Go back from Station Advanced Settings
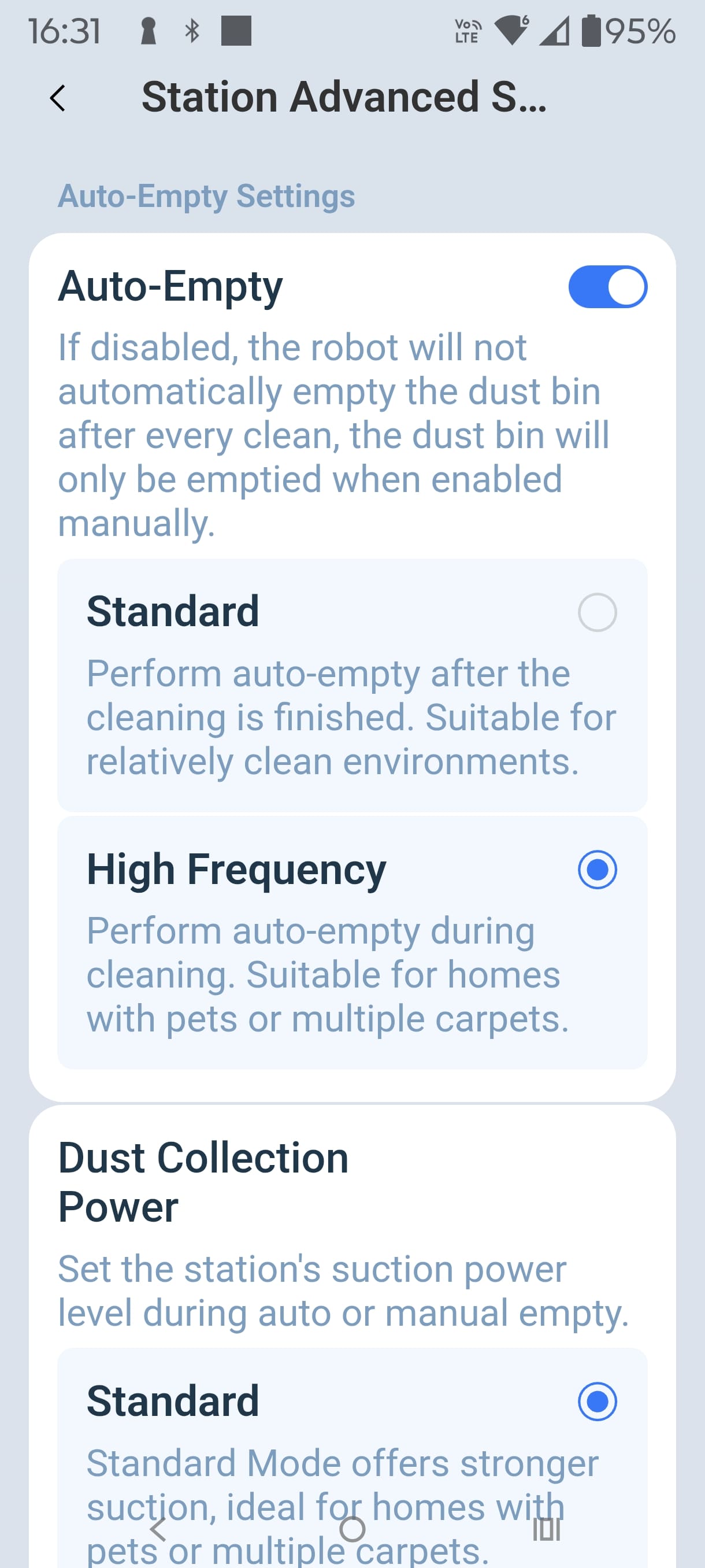This screenshot has width=705, height=1568. pos(58,98)
